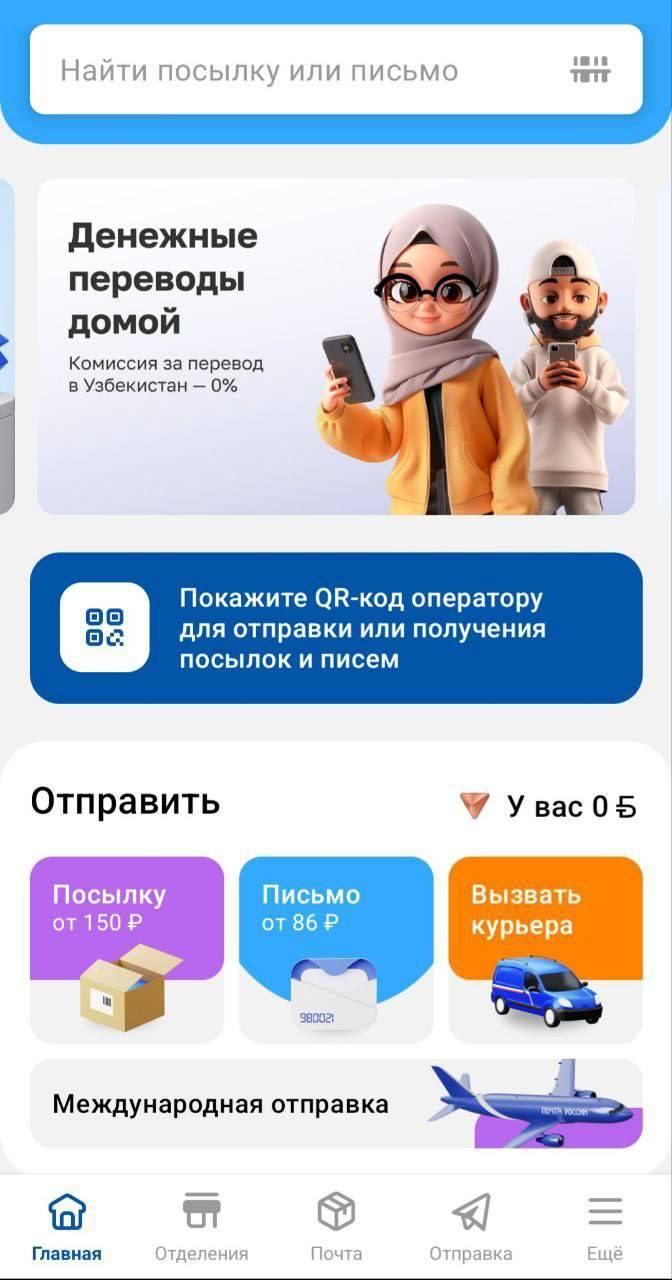Send a letter from 86 ₽
Screen dimensions: 672x1280
tap(336, 949)
